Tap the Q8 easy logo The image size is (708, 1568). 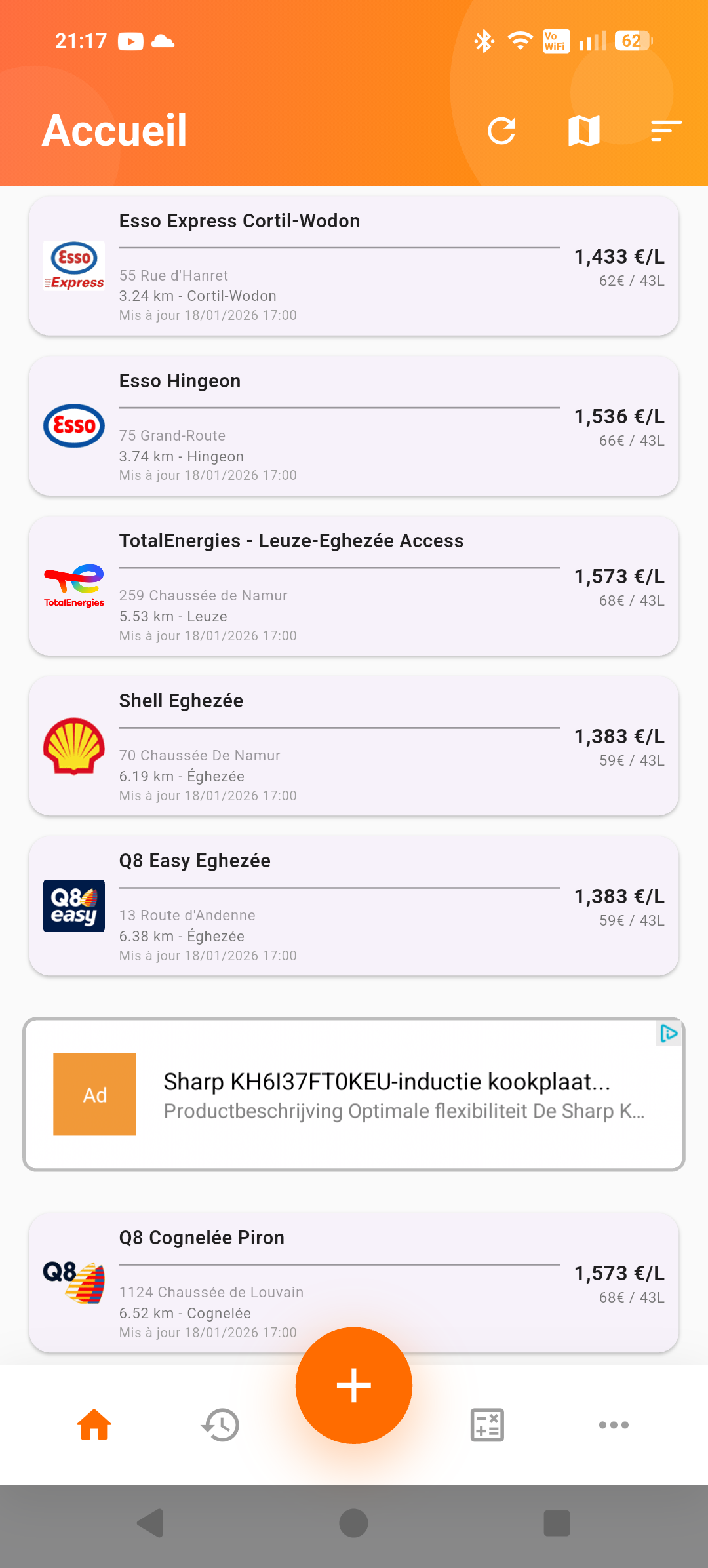[x=74, y=907]
